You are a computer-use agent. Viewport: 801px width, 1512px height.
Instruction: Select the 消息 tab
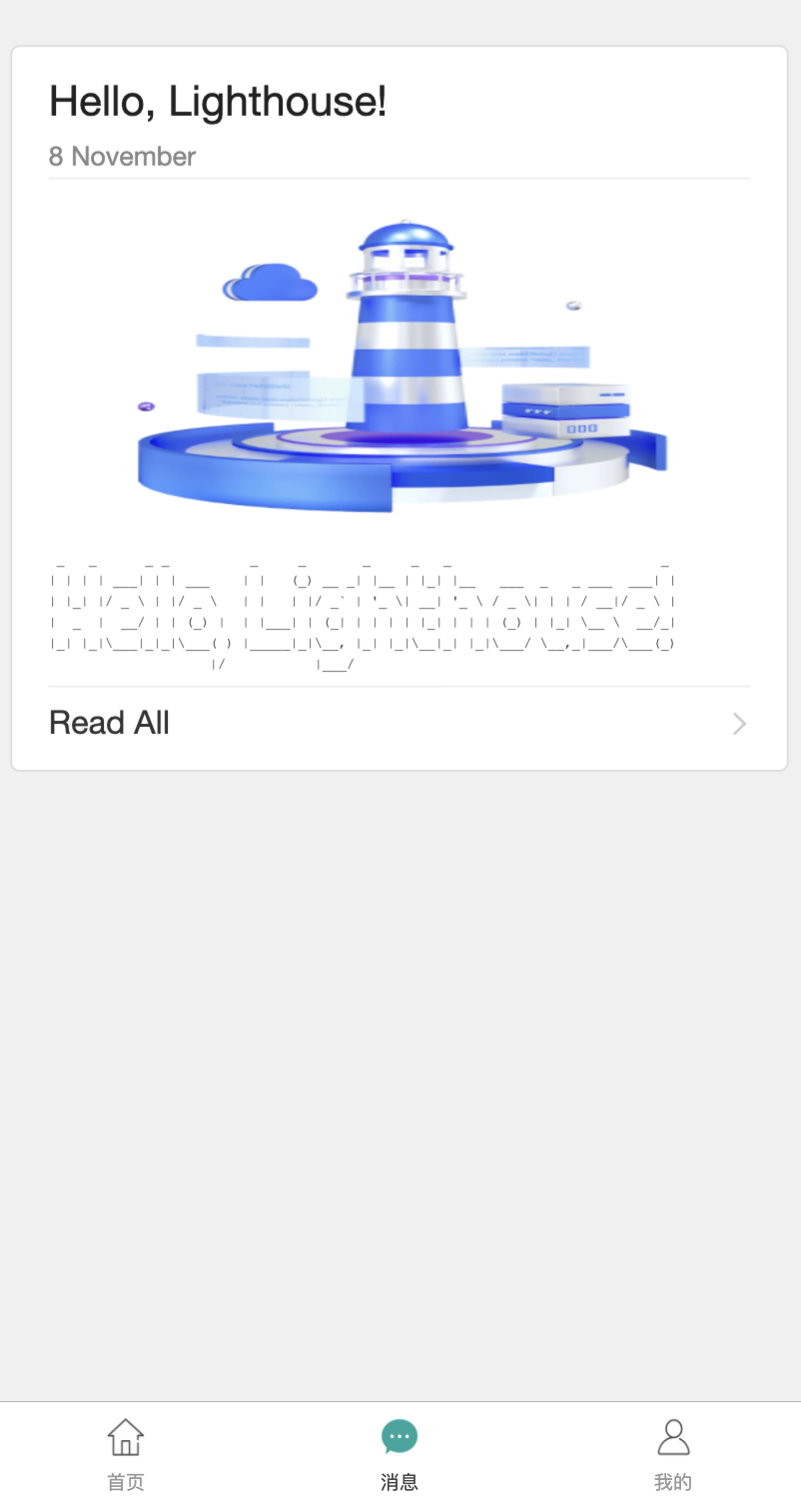400,1456
